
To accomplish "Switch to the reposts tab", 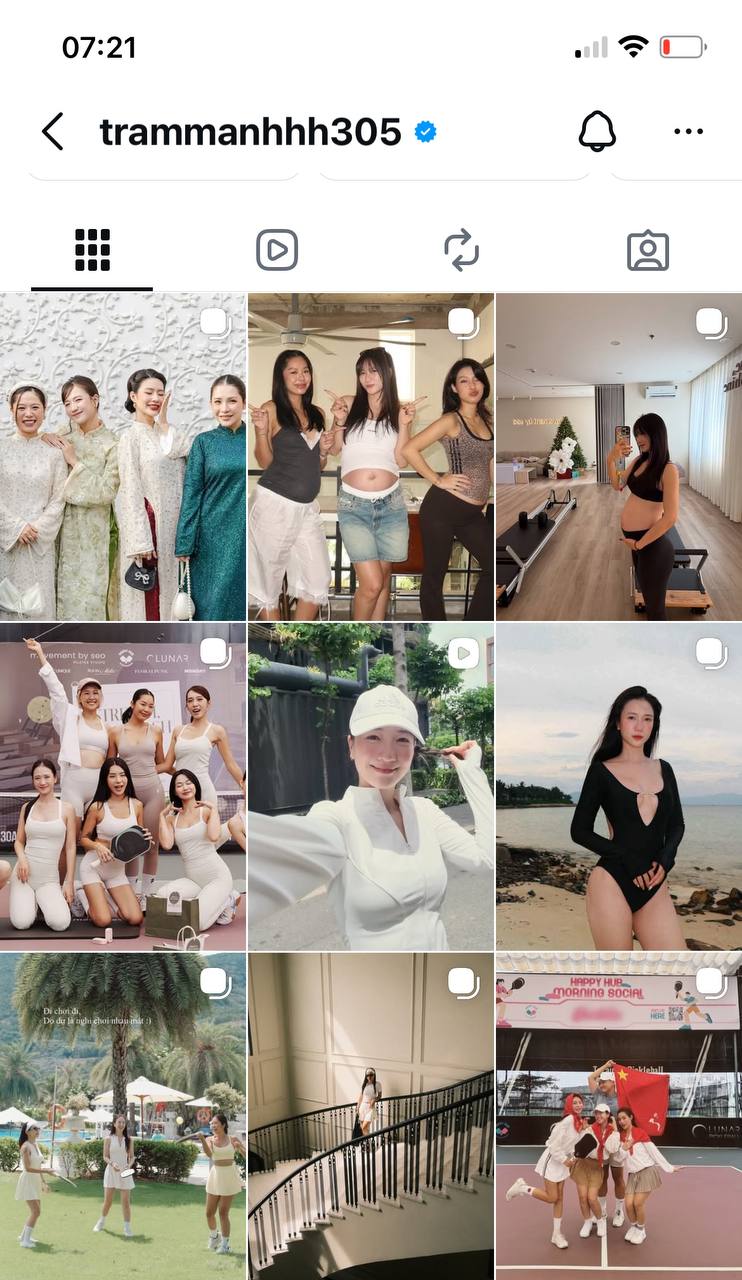I will (x=462, y=250).
